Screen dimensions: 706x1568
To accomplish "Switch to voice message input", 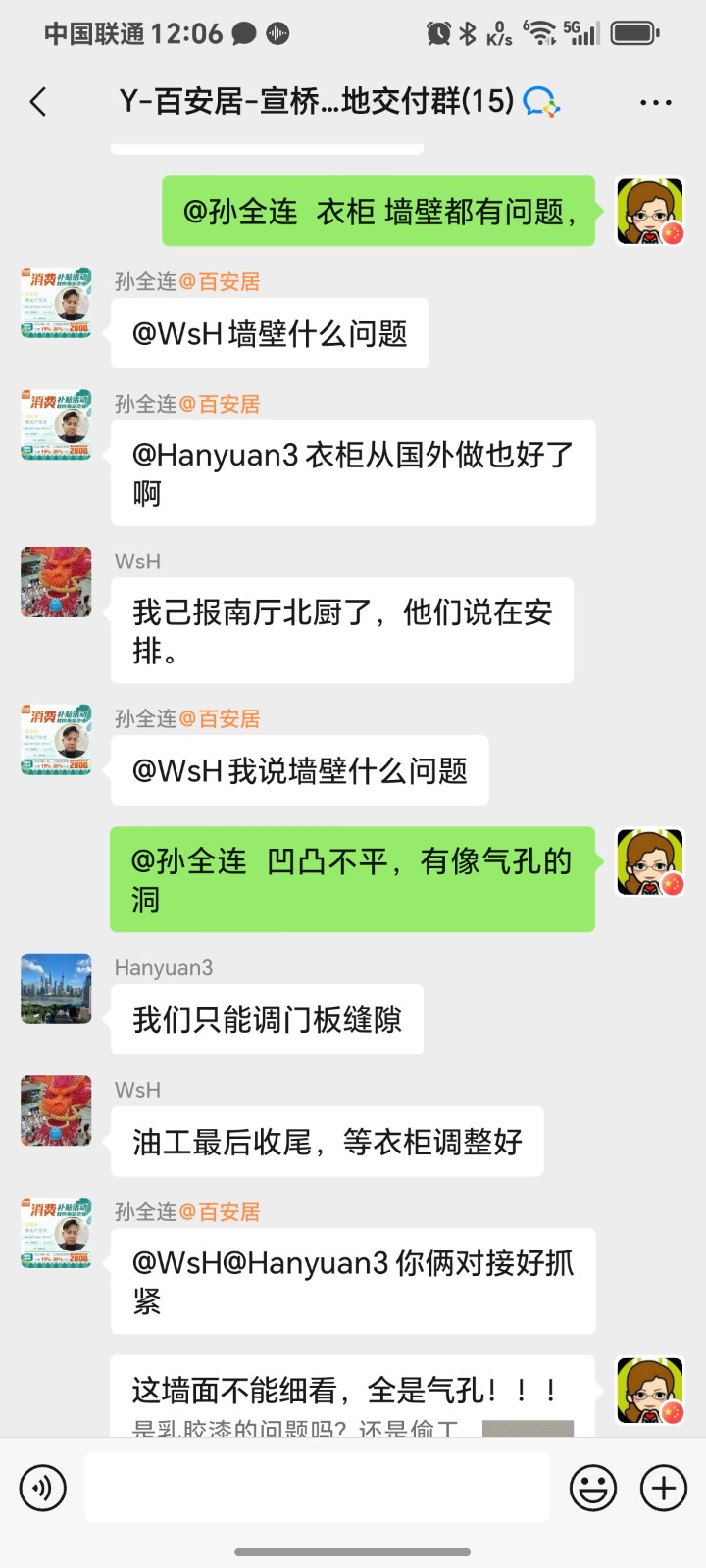I will (42, 1488).
